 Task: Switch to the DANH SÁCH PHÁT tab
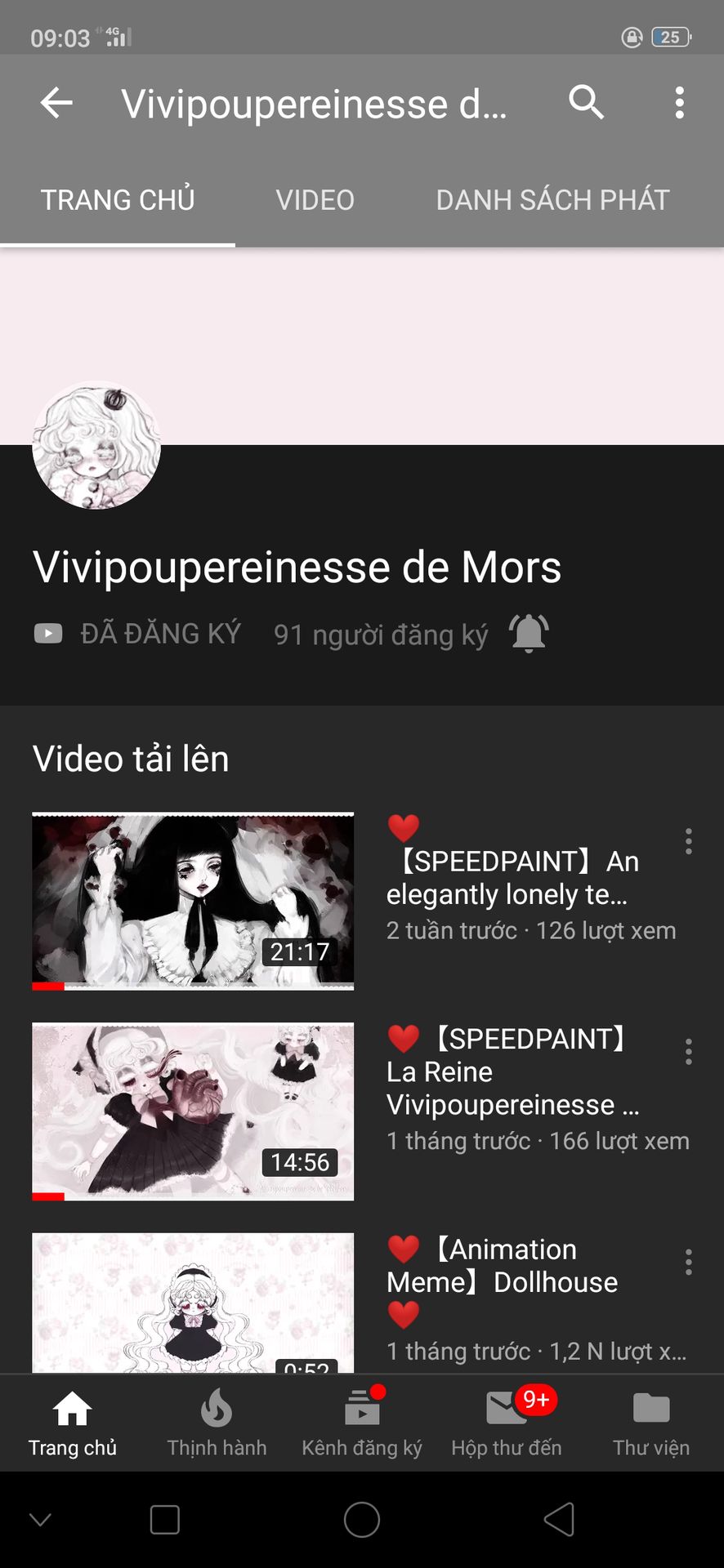[x=552, y=200]
